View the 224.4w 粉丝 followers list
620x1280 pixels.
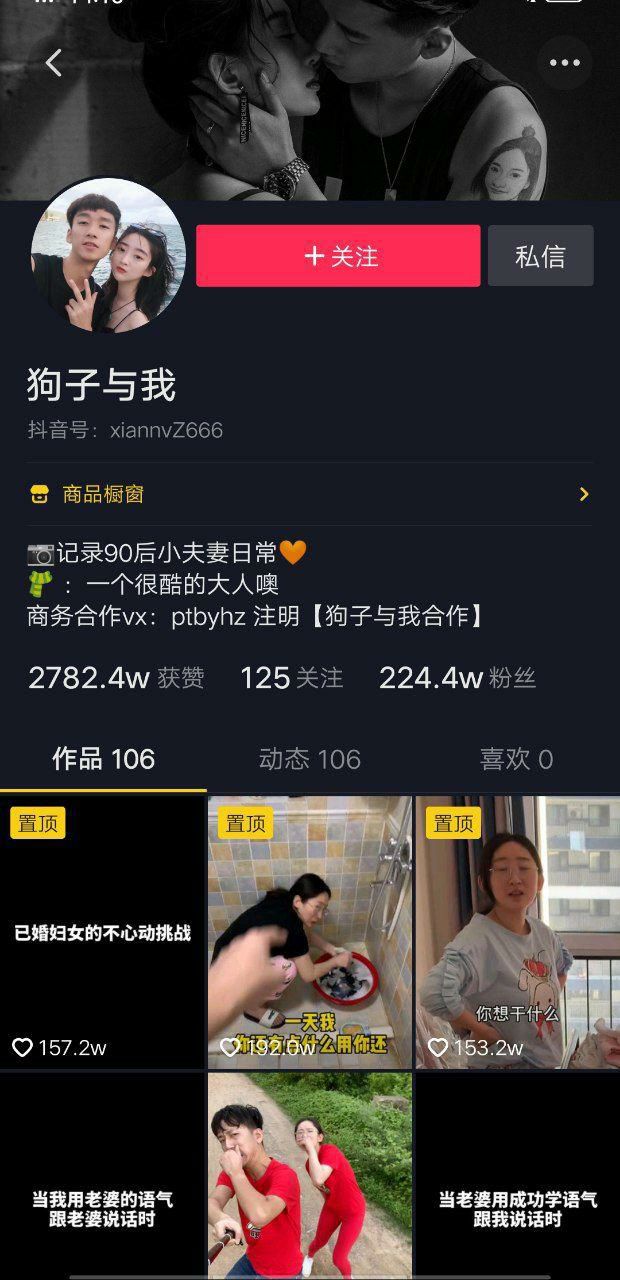click(457, 678)
